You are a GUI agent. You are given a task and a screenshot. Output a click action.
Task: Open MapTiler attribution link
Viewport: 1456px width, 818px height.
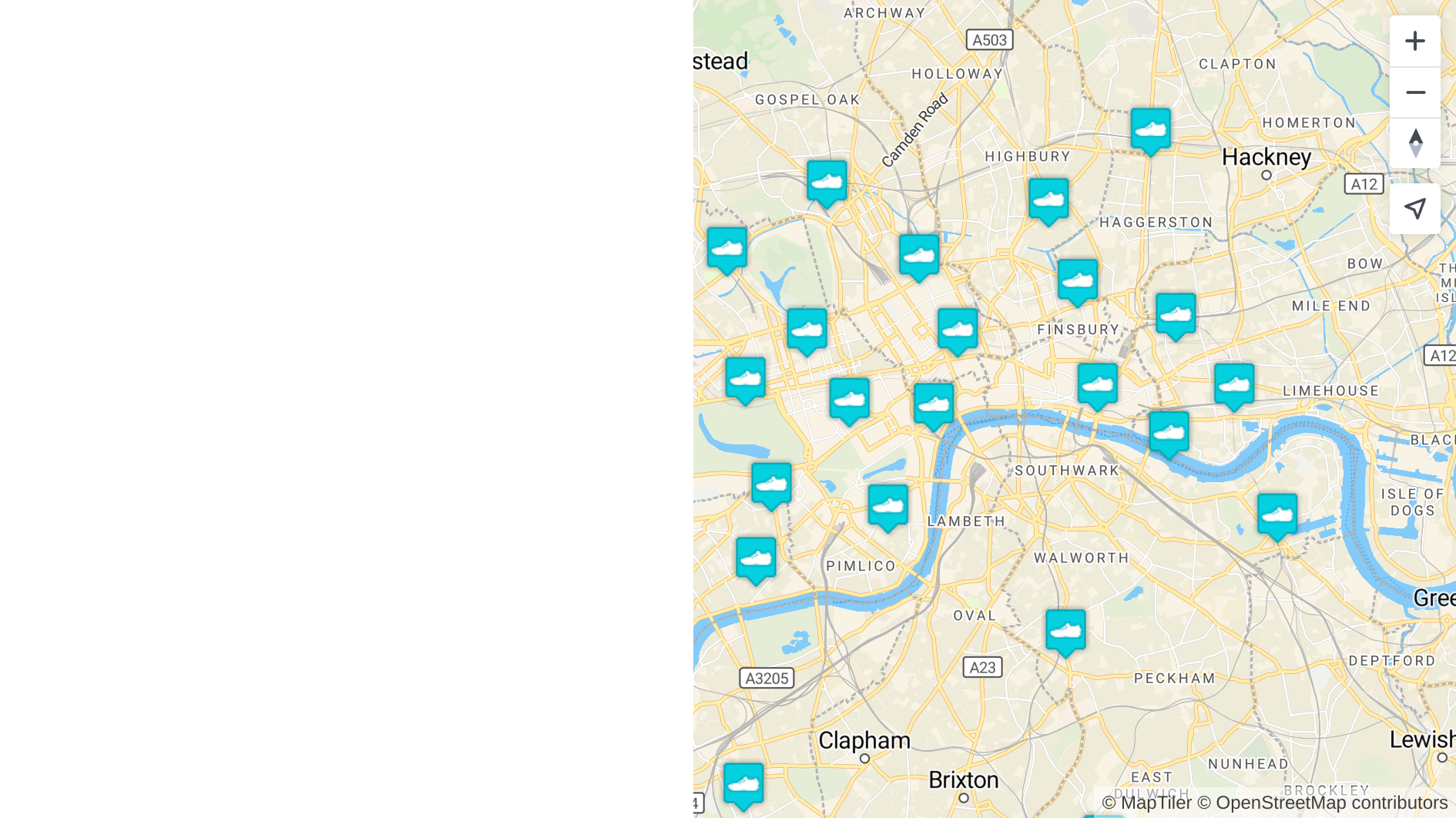click(1146, 803)
